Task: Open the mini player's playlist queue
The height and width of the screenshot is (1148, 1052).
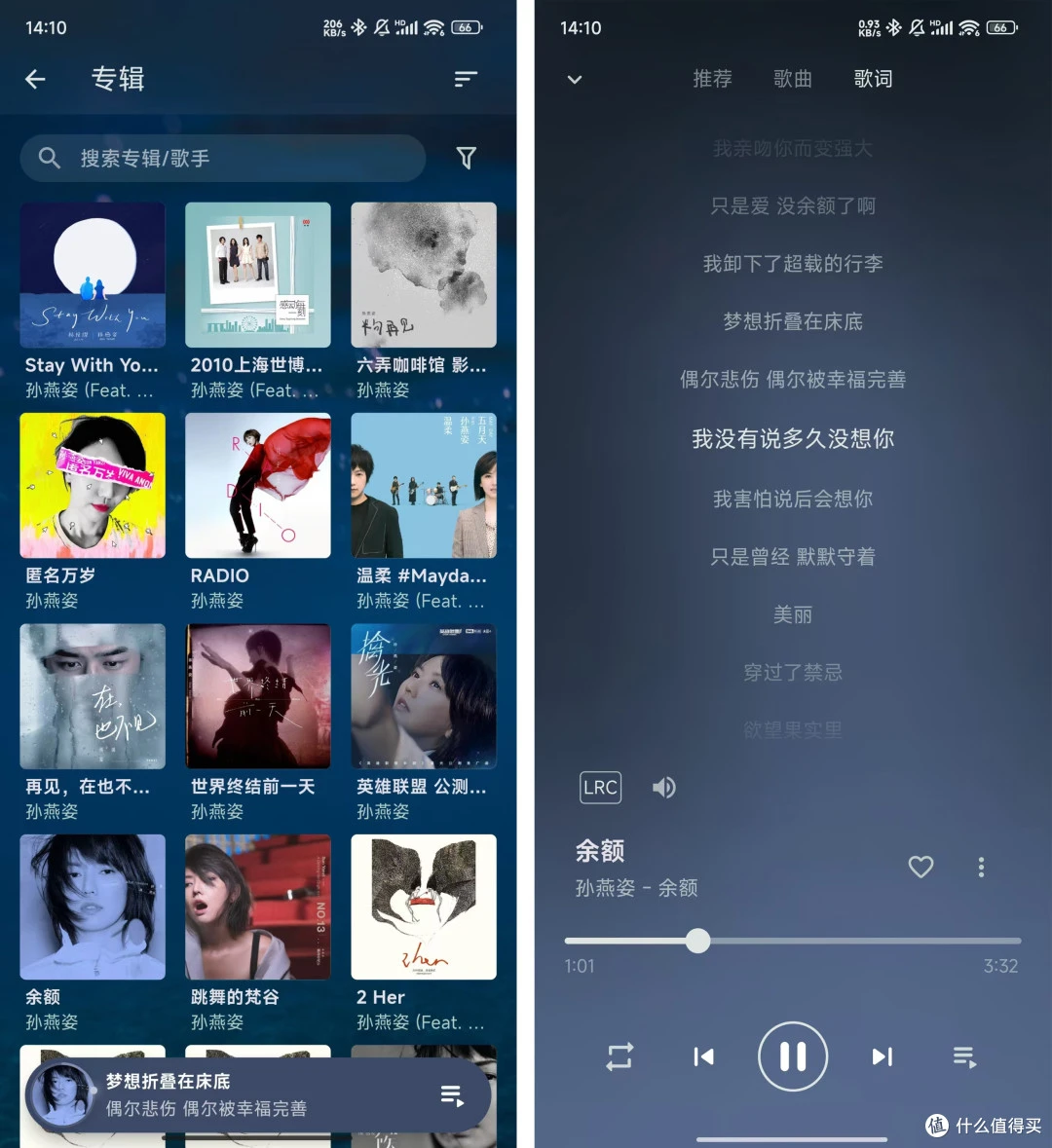Action: point(452,1094)
